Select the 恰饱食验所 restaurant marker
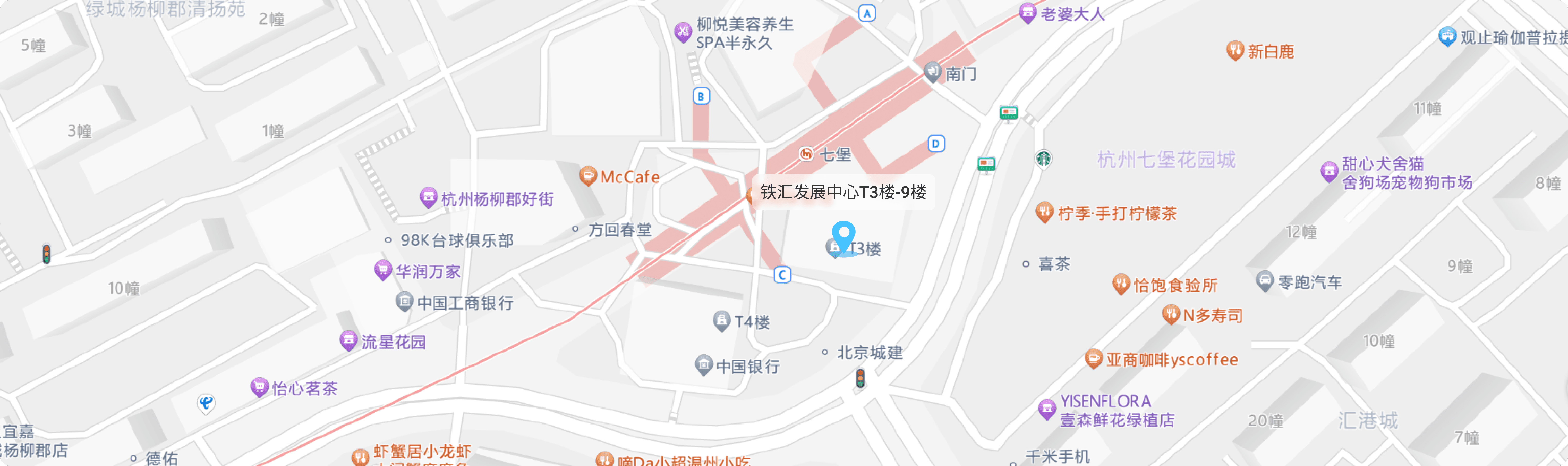This screenshot has height=466, width=1568. pyautogui.click(x=1121, y=283)
